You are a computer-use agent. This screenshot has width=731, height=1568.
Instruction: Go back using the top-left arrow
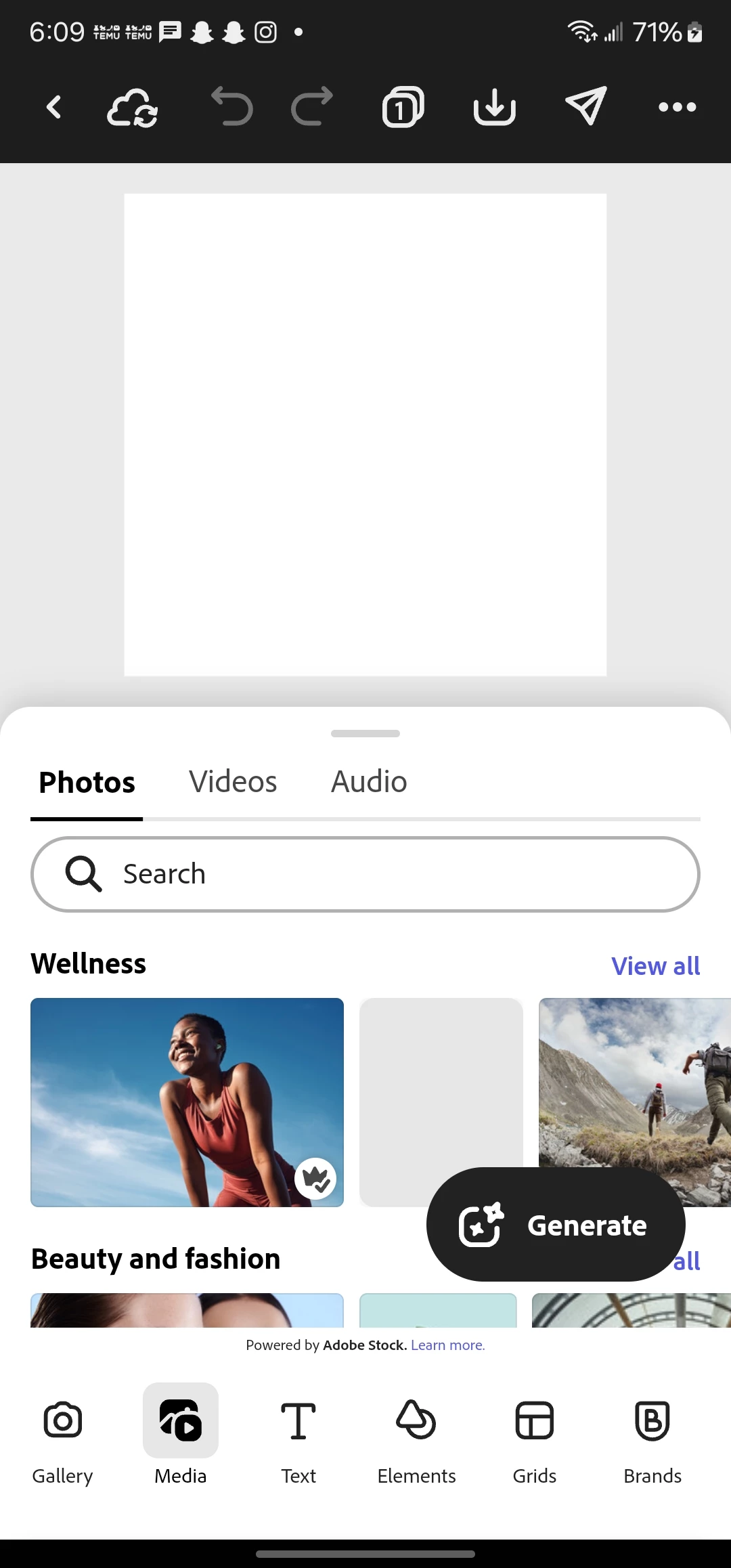tap(54, 107)
